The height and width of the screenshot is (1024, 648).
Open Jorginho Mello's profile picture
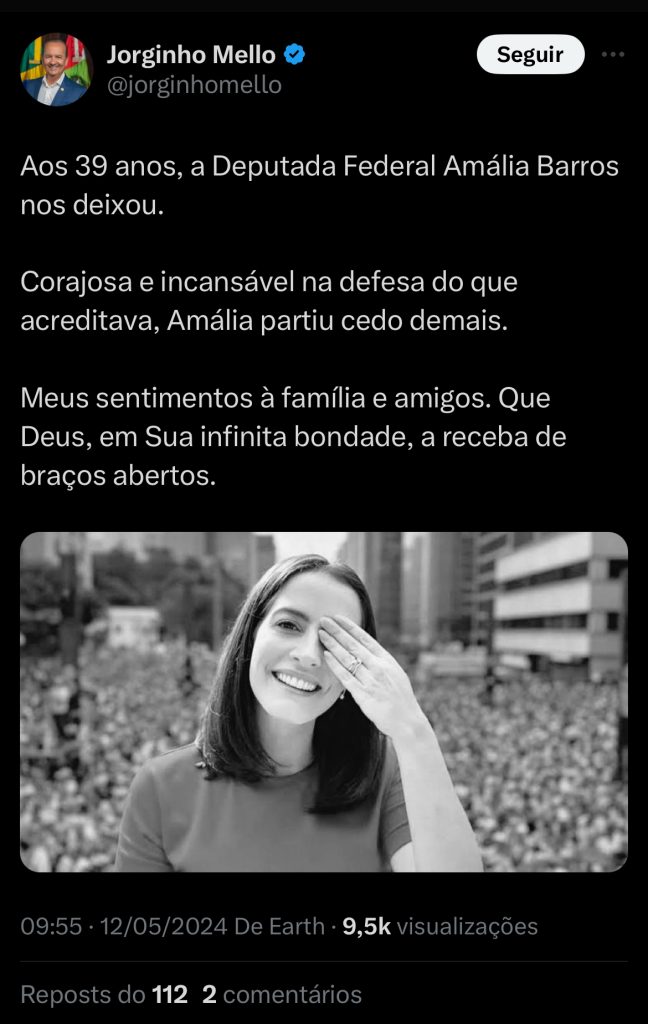click(x=56, y=69)
